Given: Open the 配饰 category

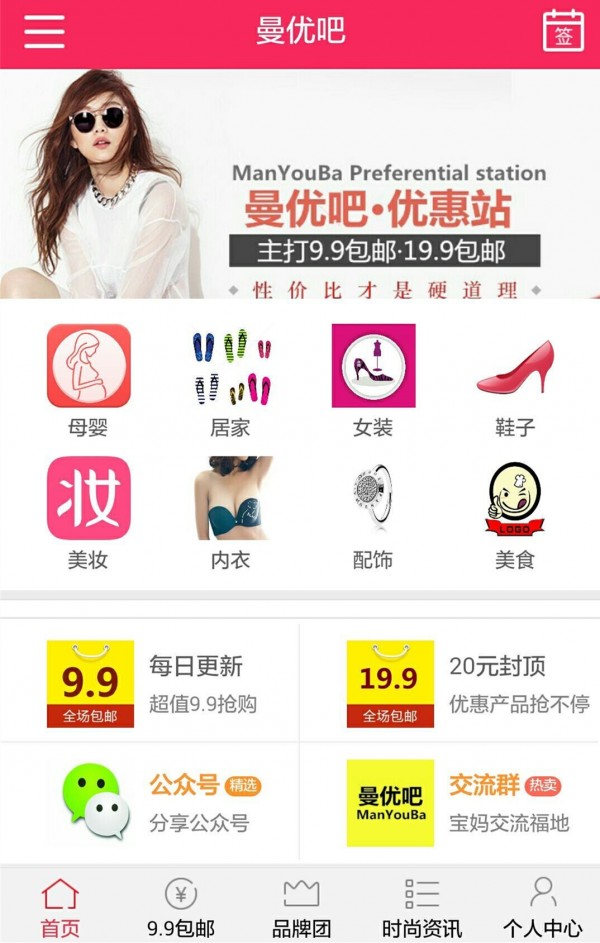Looking at the screenshot, I should 373,513.
